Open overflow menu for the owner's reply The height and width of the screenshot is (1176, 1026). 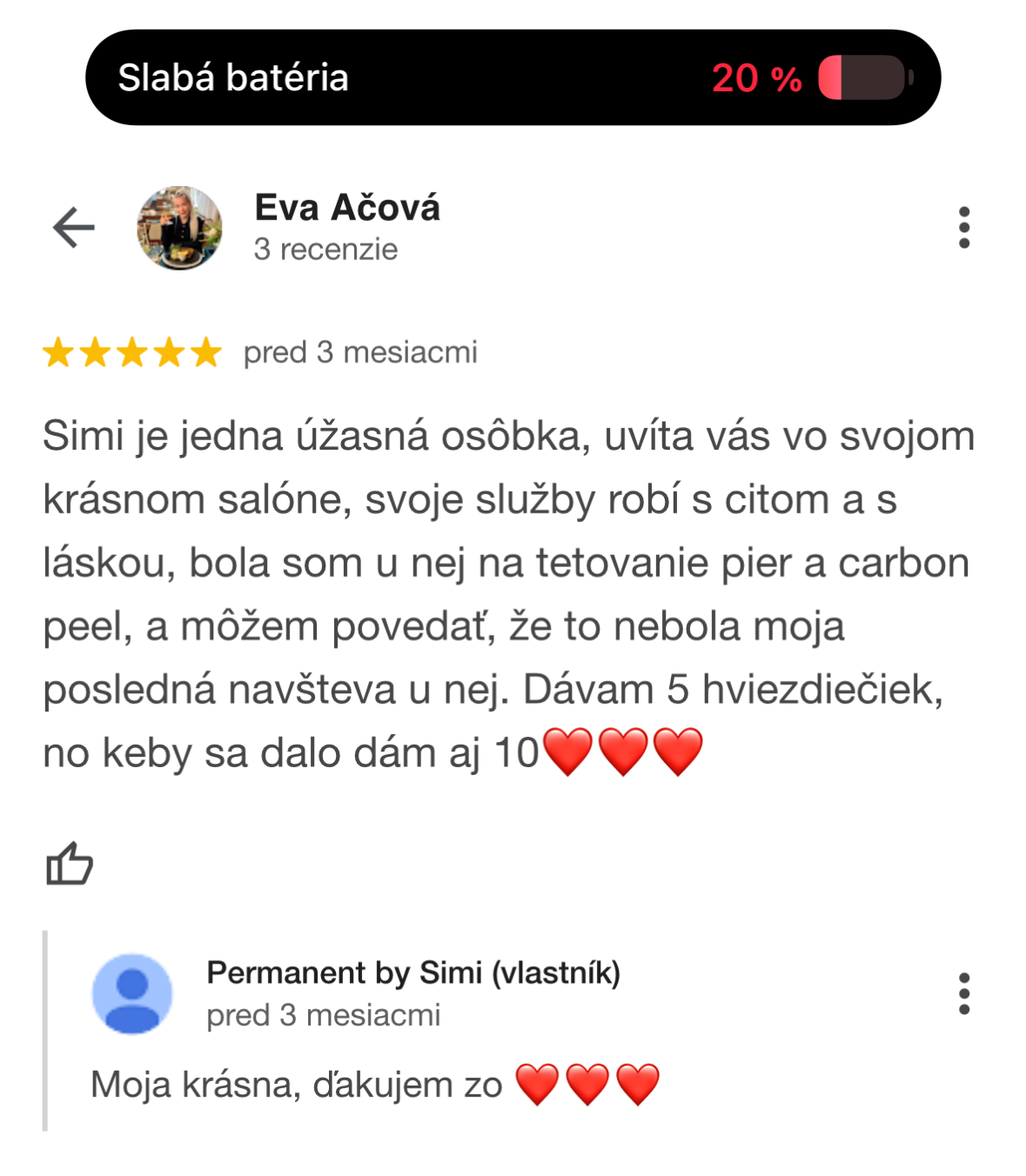963,993
